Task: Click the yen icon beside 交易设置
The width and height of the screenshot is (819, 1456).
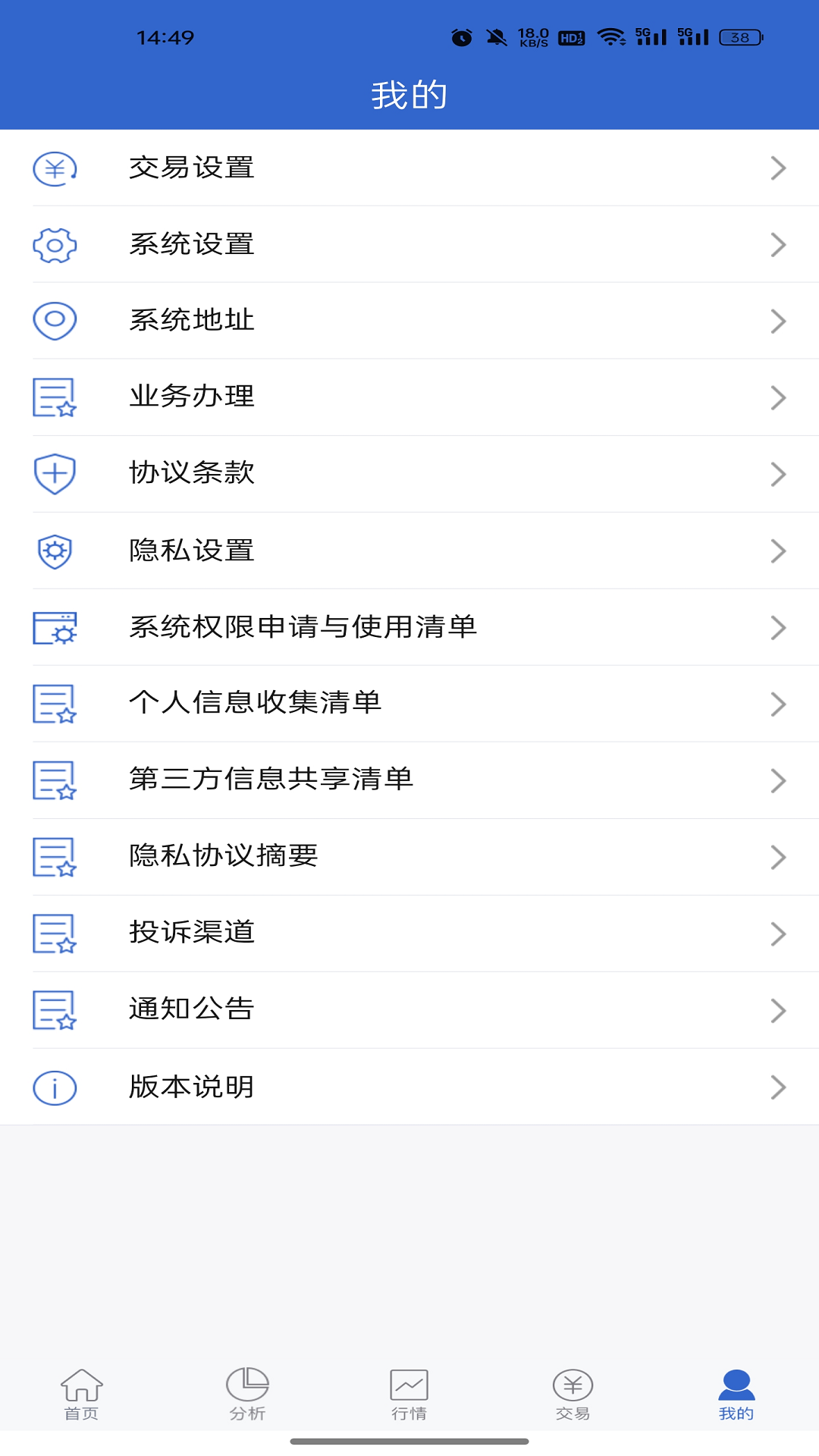Action: click(54, 168)
